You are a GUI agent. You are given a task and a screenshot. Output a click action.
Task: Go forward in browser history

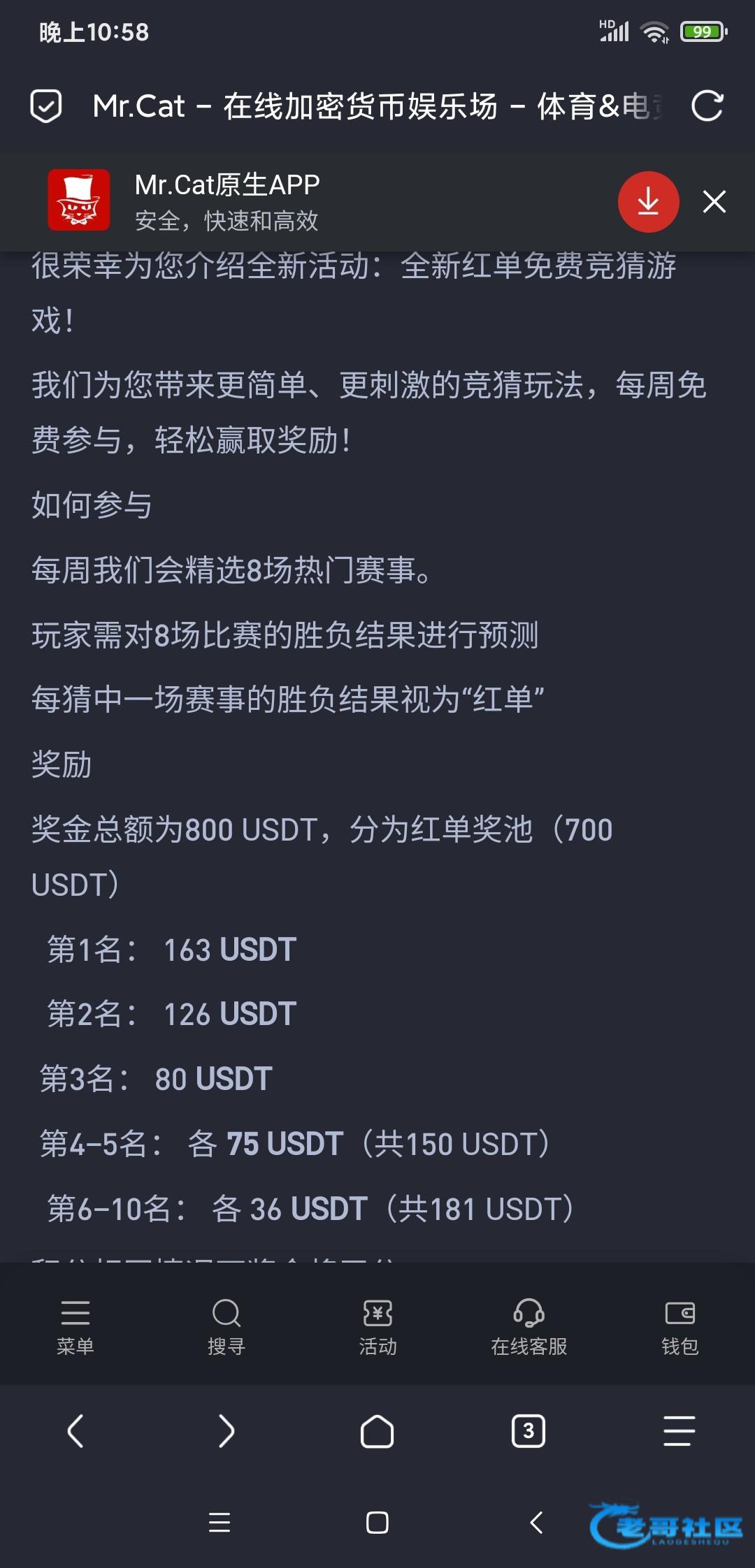point(226,1431)
